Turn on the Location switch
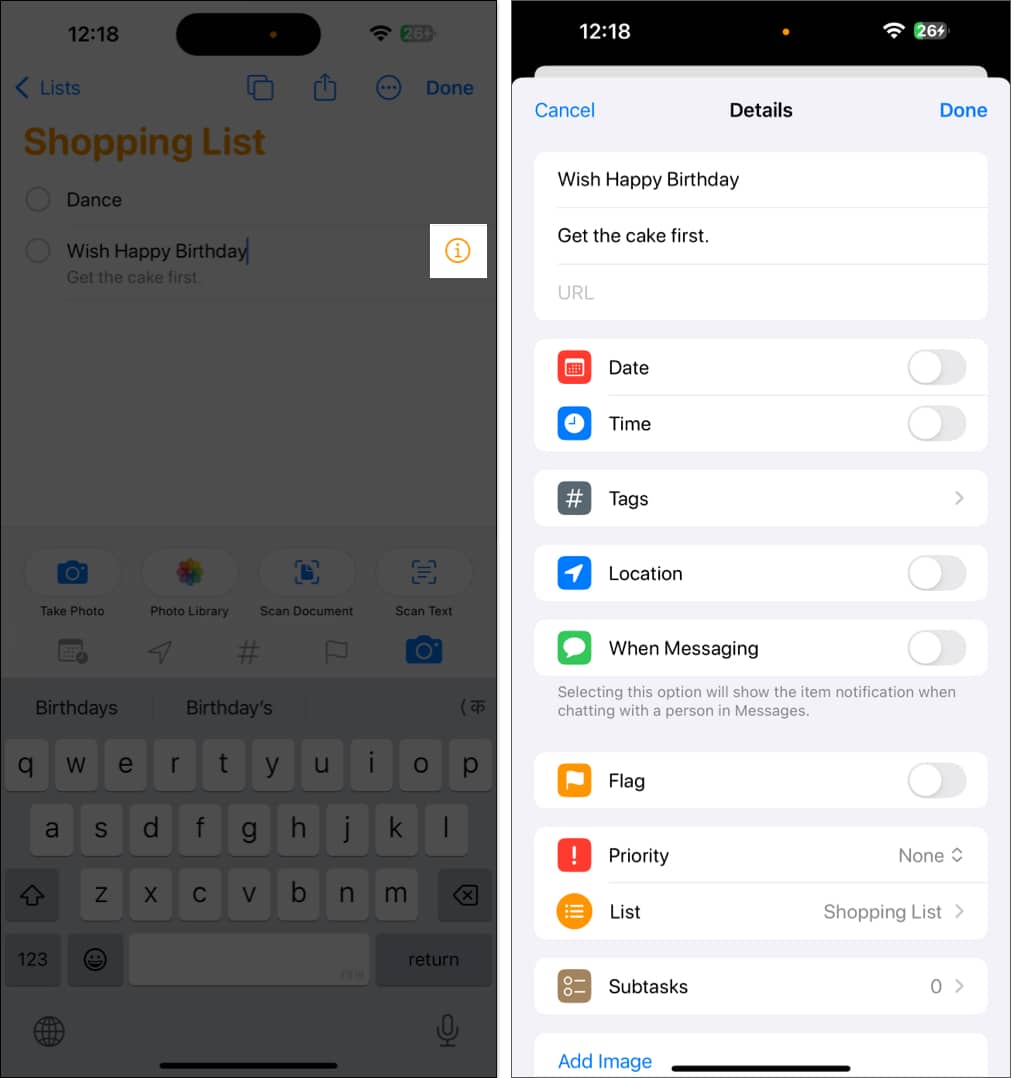 [x=936, y=573]
